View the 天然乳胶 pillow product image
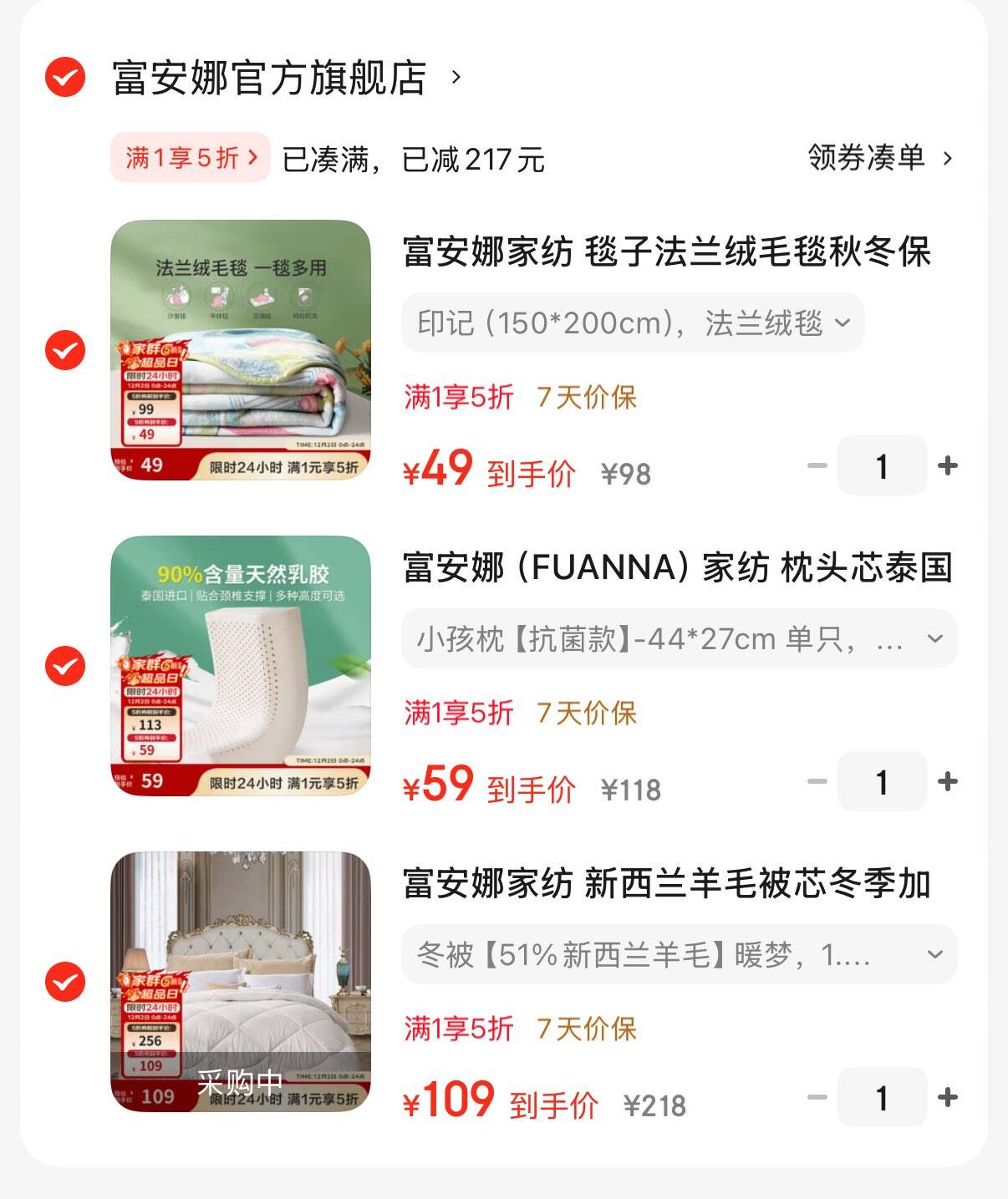Screen dimensions: 1008x1199 pyautogui.click(x=241, y=666)
